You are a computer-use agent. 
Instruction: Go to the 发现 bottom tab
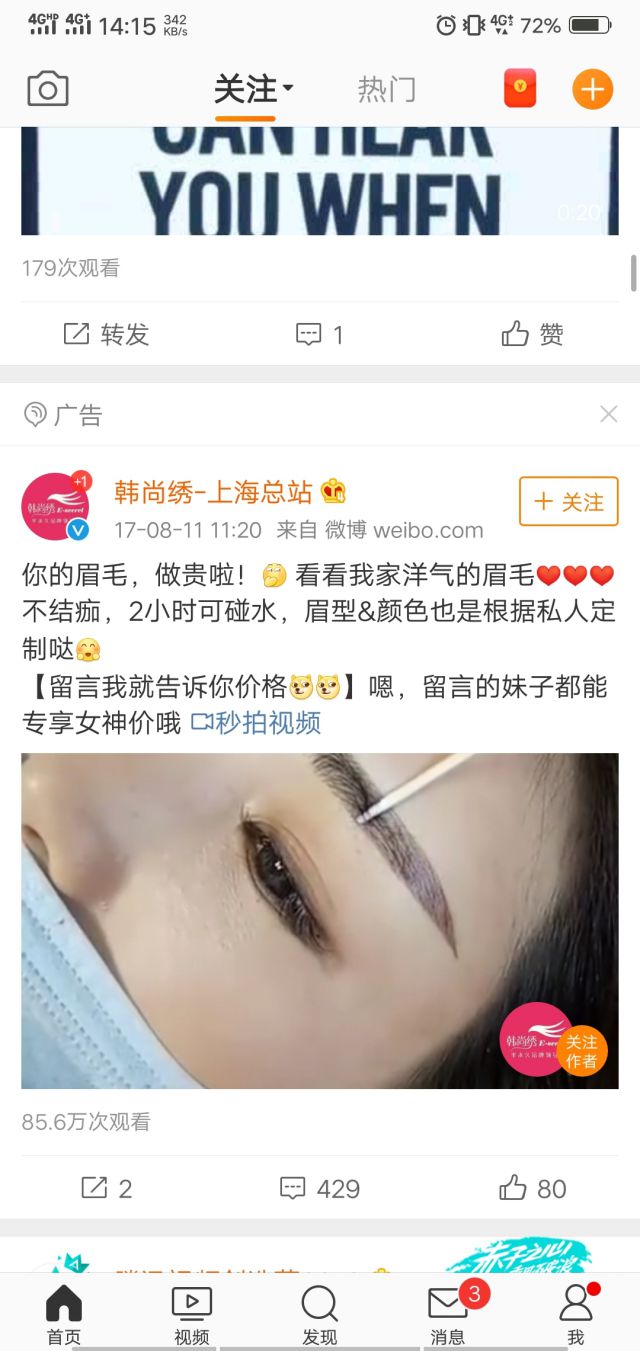click(x=320, y=1314)
